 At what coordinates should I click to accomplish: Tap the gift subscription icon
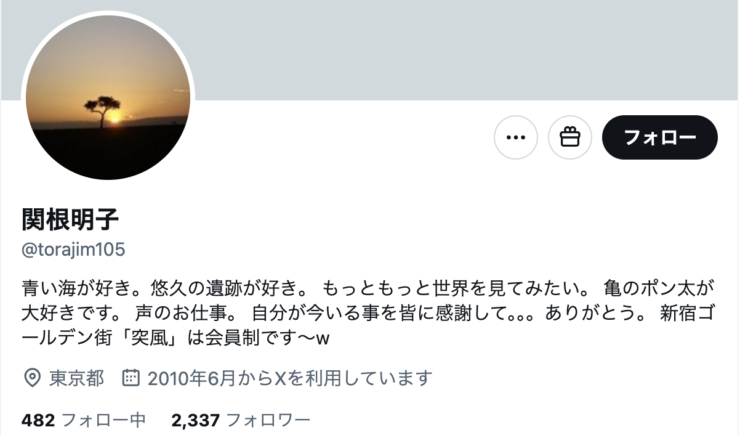tap(570, 138)
